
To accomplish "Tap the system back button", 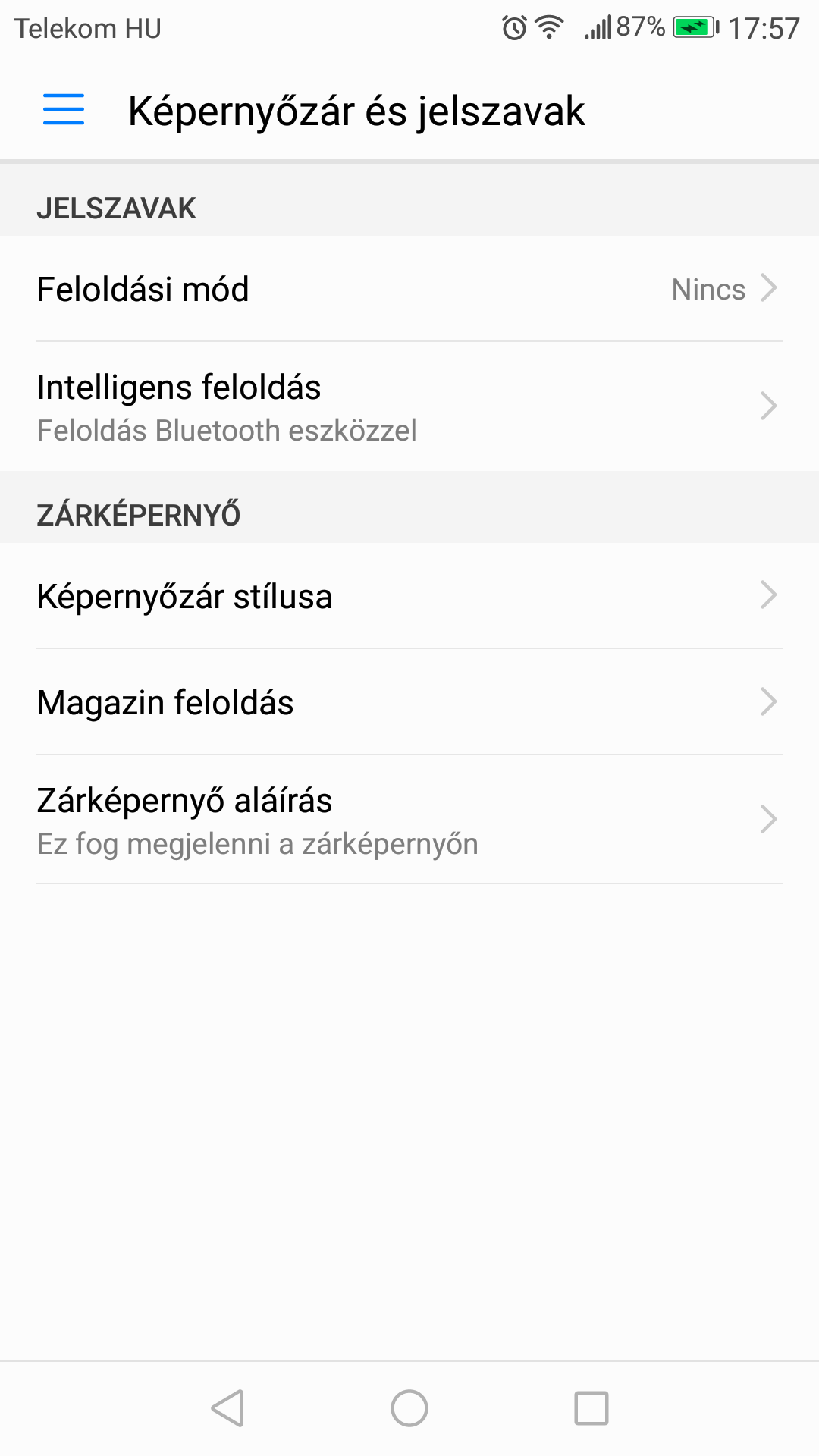I will point(227,1408).
